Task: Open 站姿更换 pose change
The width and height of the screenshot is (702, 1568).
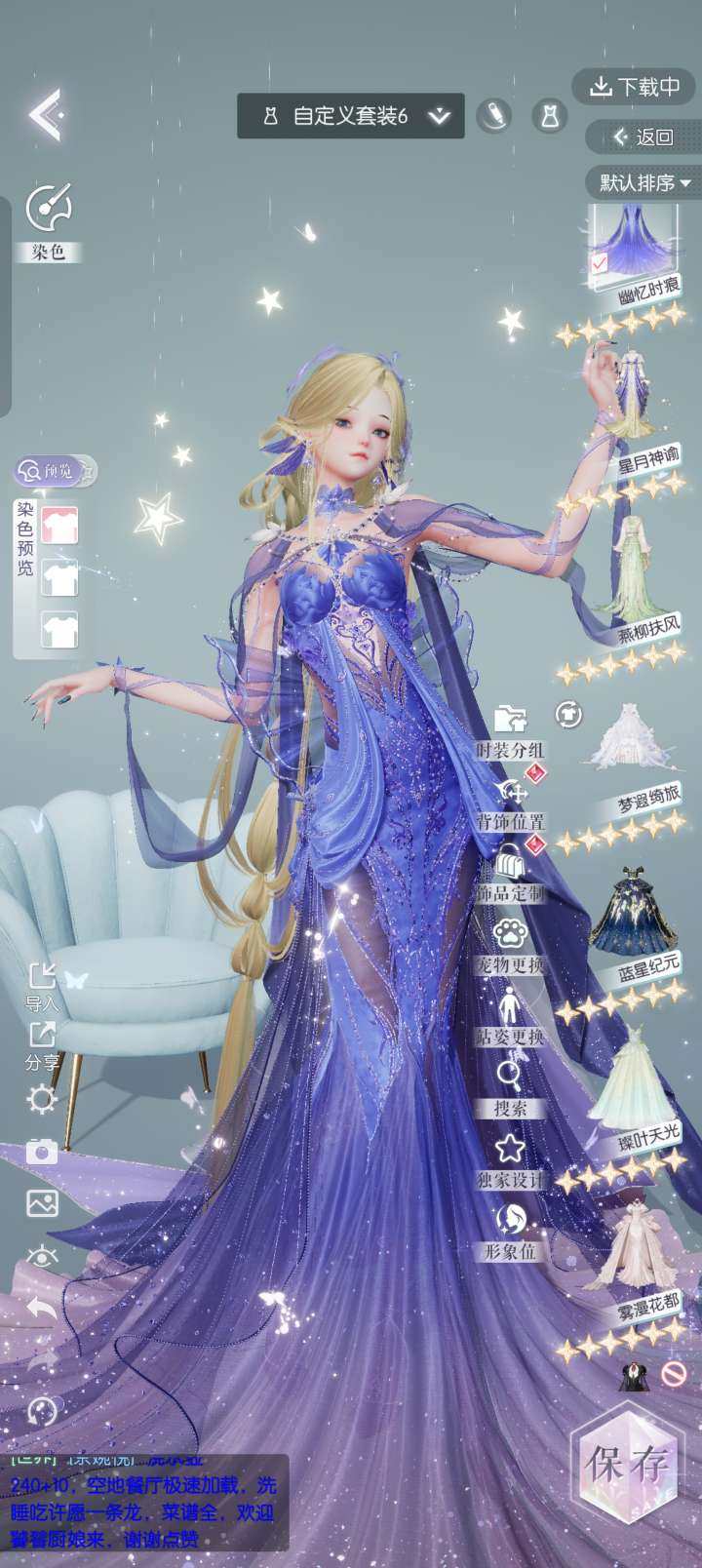Action: [x=510, y=1018]
